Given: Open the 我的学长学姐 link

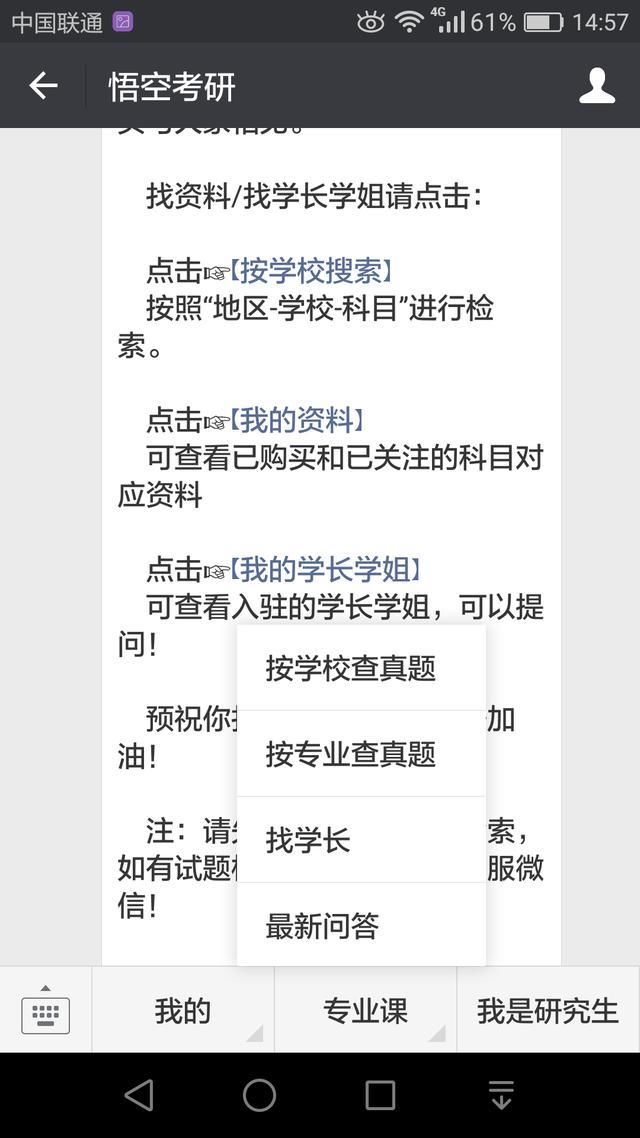Looking at the screenshot, I should (325, 569).
